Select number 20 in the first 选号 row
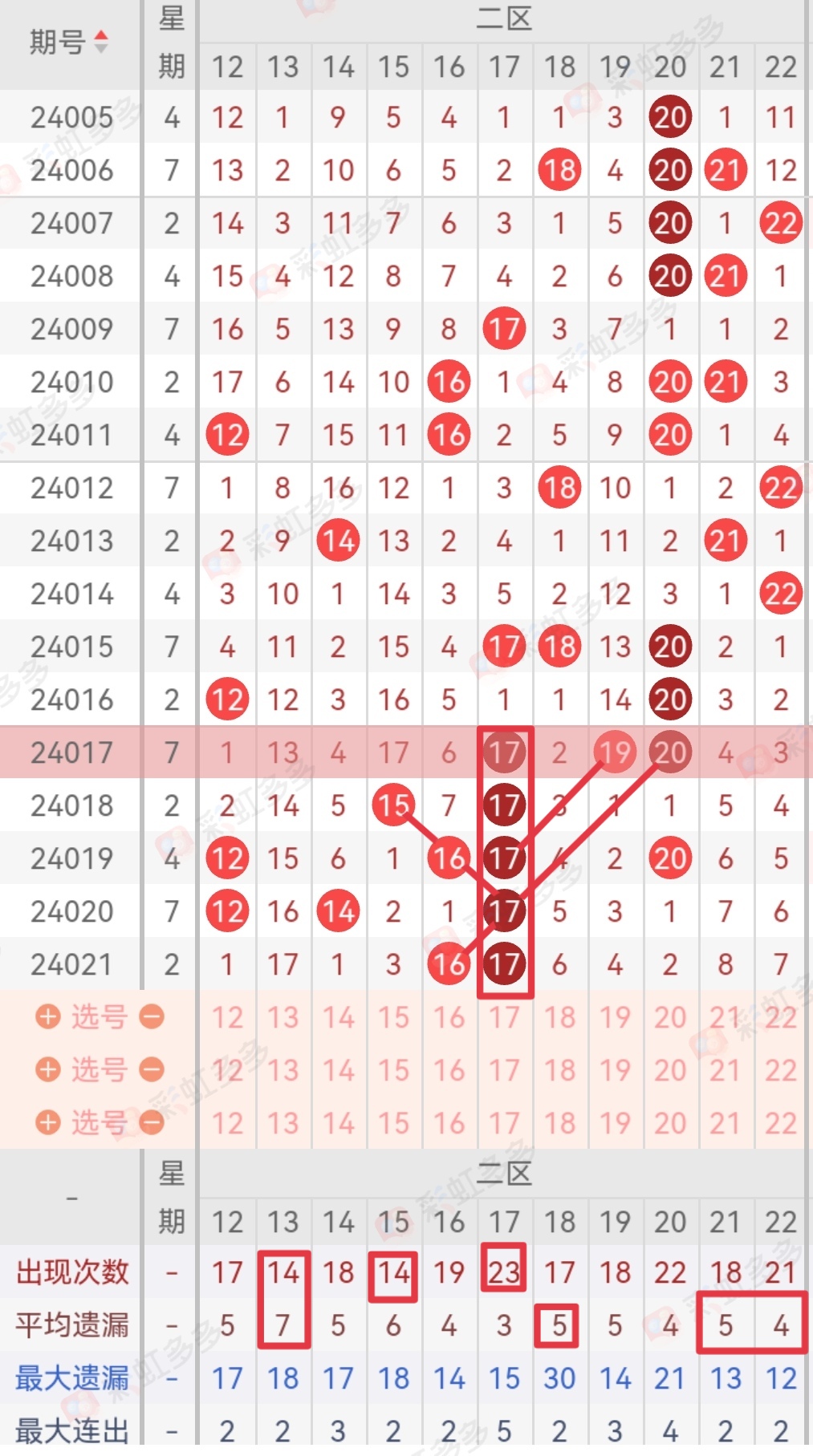The height and width of the screenshot is (1456, 813). [670, 1017]
